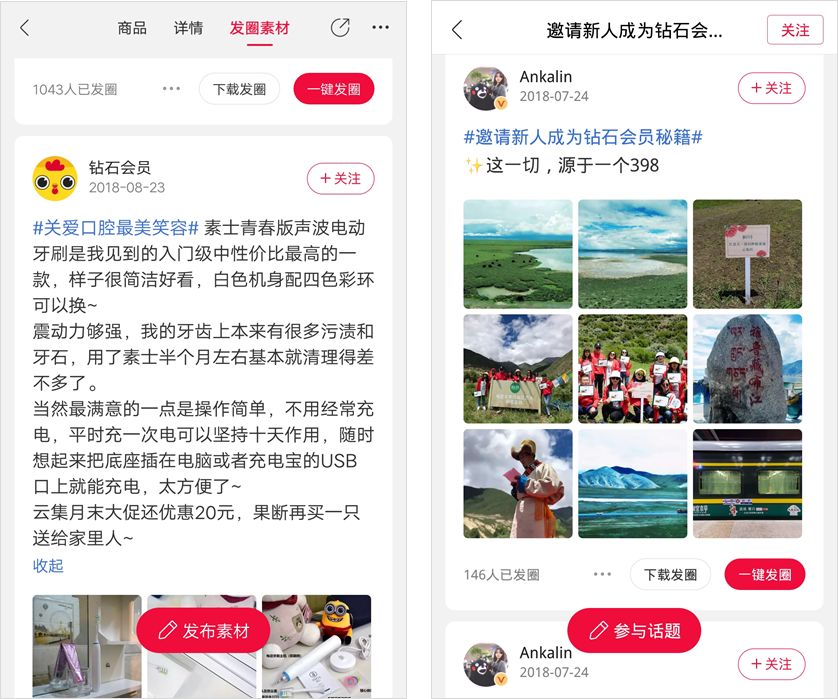838x699 pixels.
Task: View the engraved rock photo in Ankalin's post
Action: [x=747, y=369]
